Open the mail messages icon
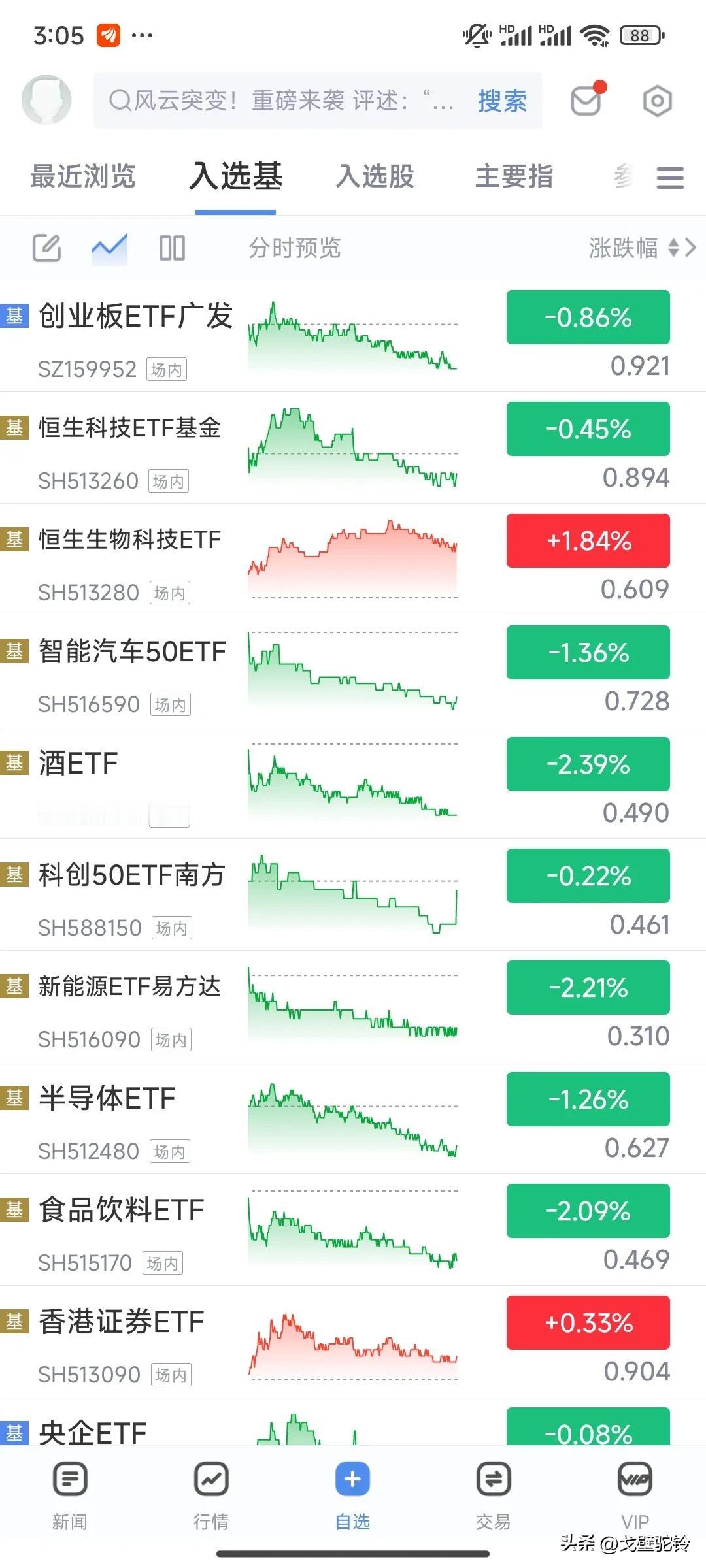This screenshot has width=706, height=1568. pyautogui.click(x=586, y=101)
